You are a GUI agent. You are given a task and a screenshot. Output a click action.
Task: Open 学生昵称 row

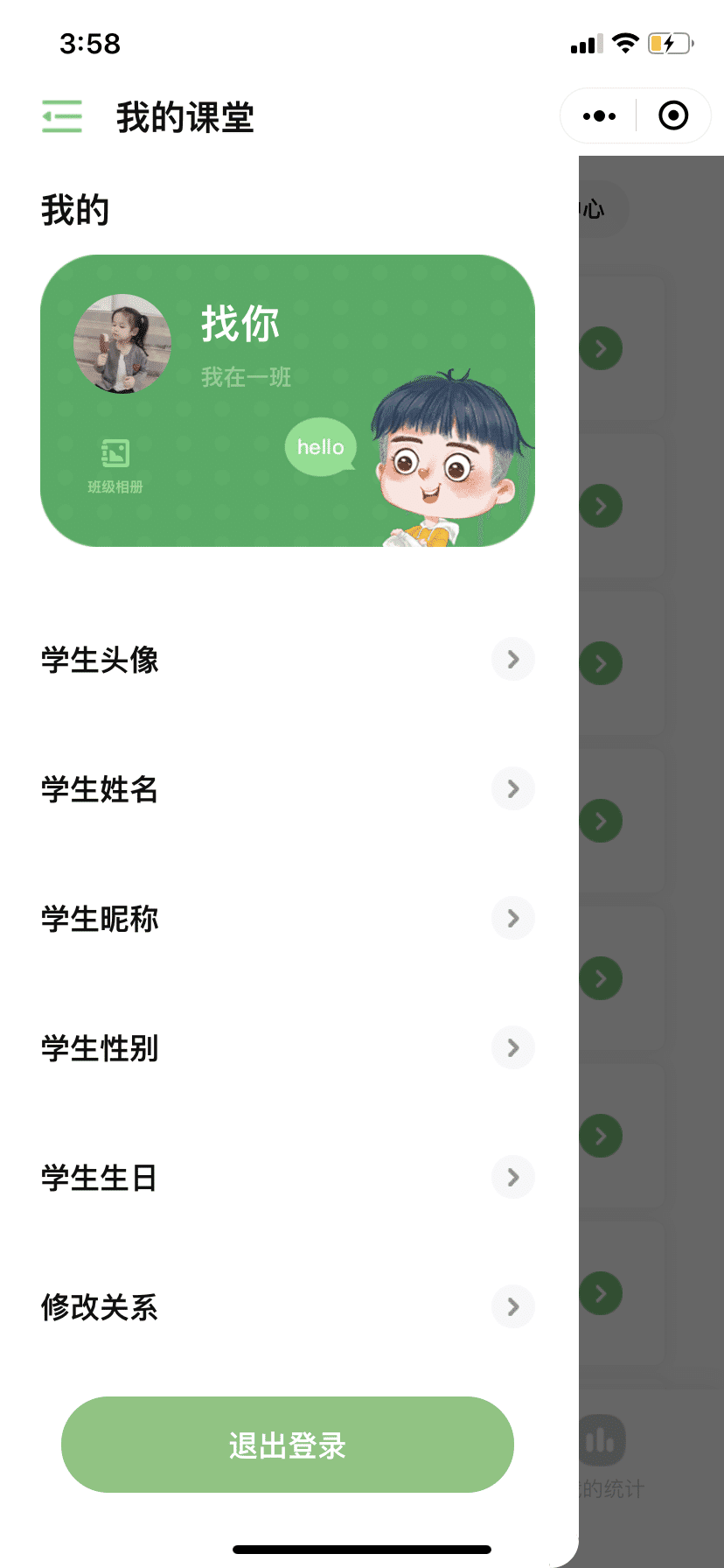288,919
